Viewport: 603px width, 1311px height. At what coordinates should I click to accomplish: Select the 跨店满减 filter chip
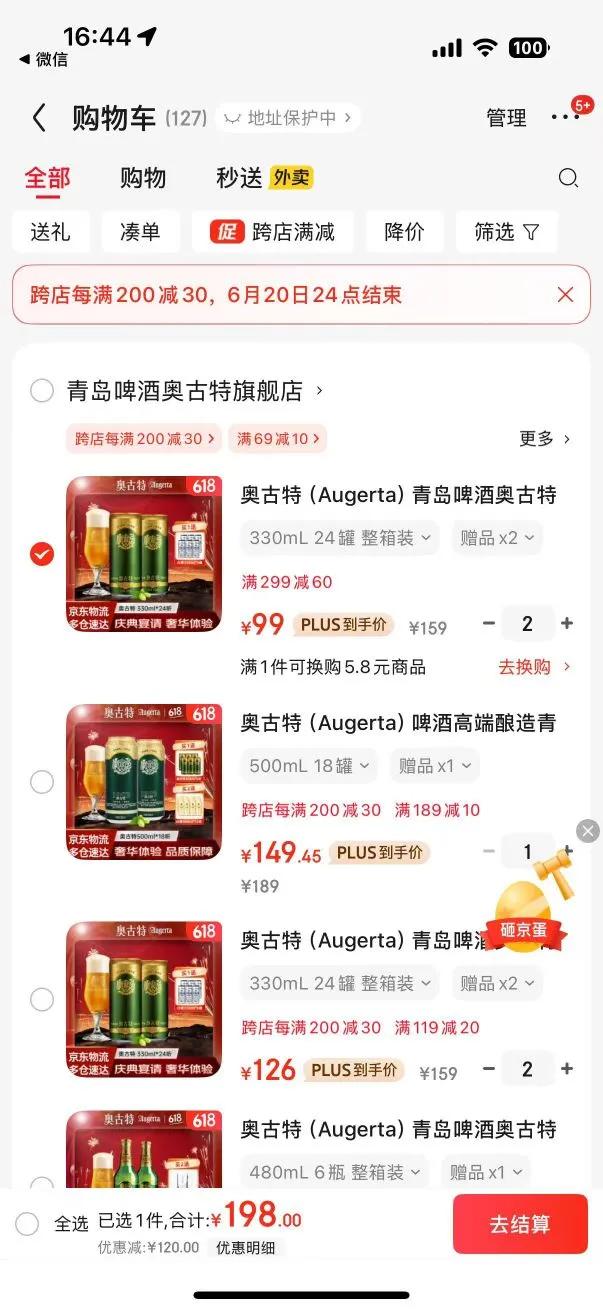coord(273,232)
